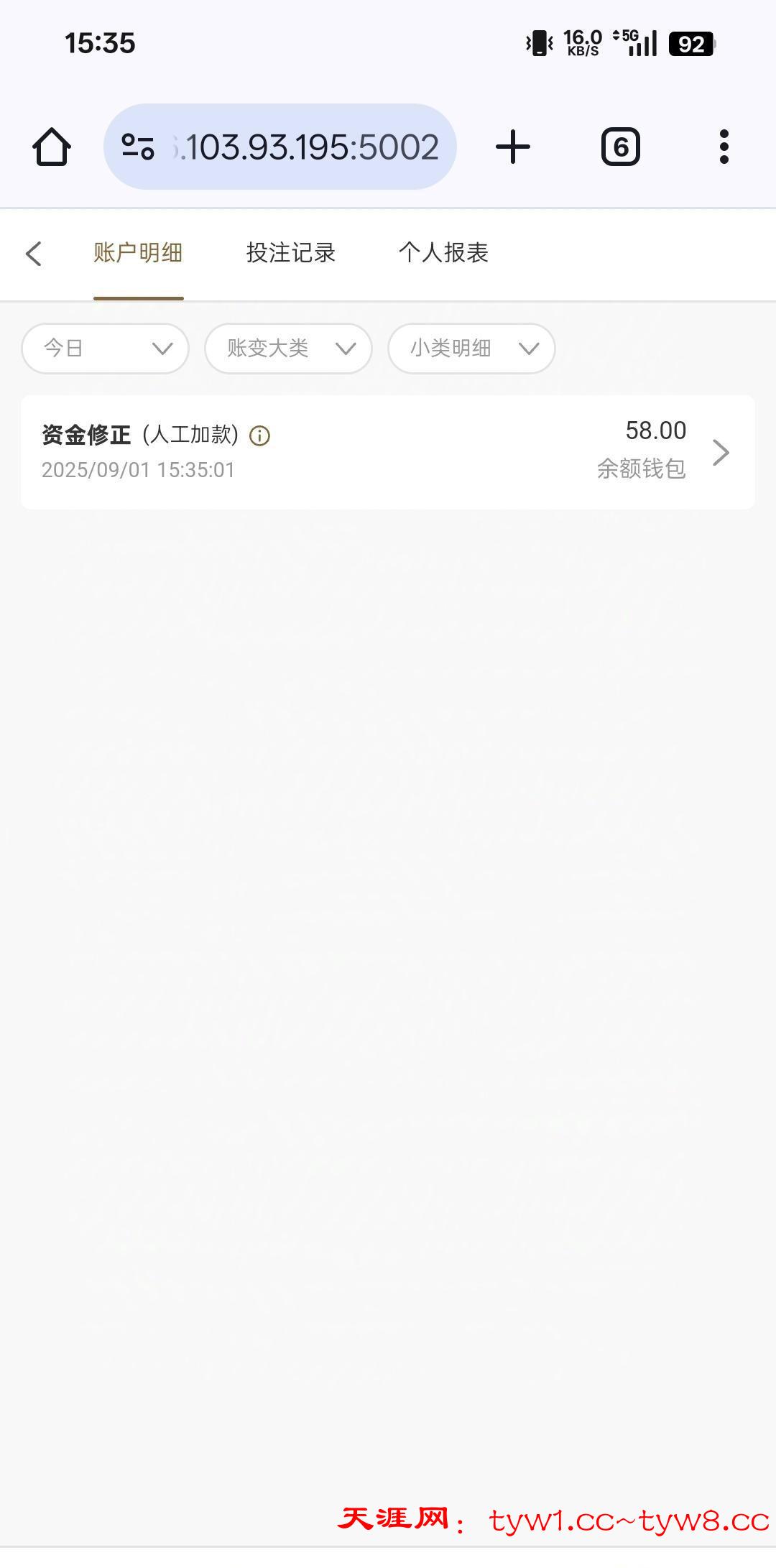The height and width of the screenshot is (1568, 776).
Task: Open the browser overflow menu
Action: click(724, 147)
